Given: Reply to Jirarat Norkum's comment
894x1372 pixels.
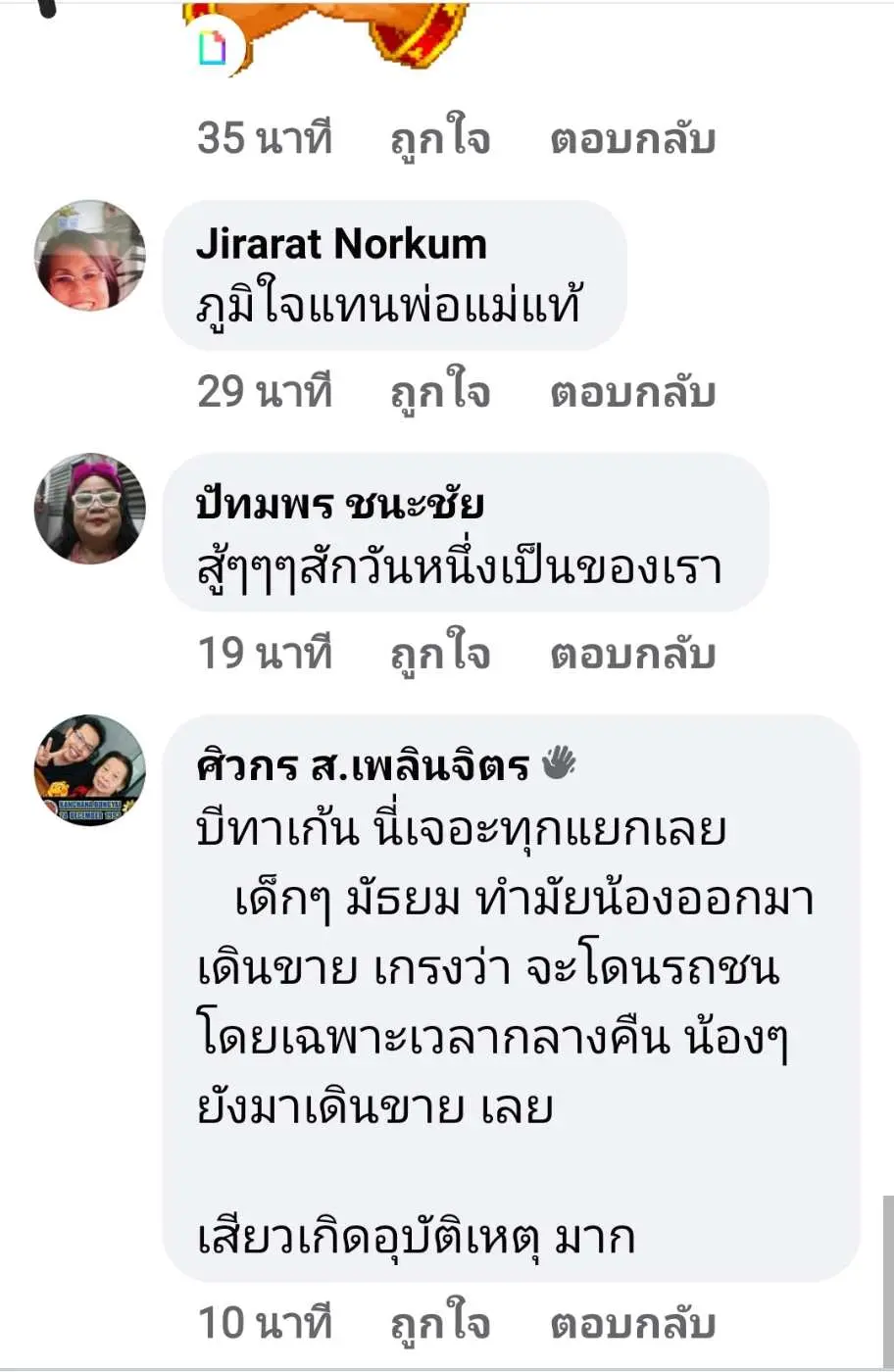Looking at the screenshot, I should [x=632, y=392].
